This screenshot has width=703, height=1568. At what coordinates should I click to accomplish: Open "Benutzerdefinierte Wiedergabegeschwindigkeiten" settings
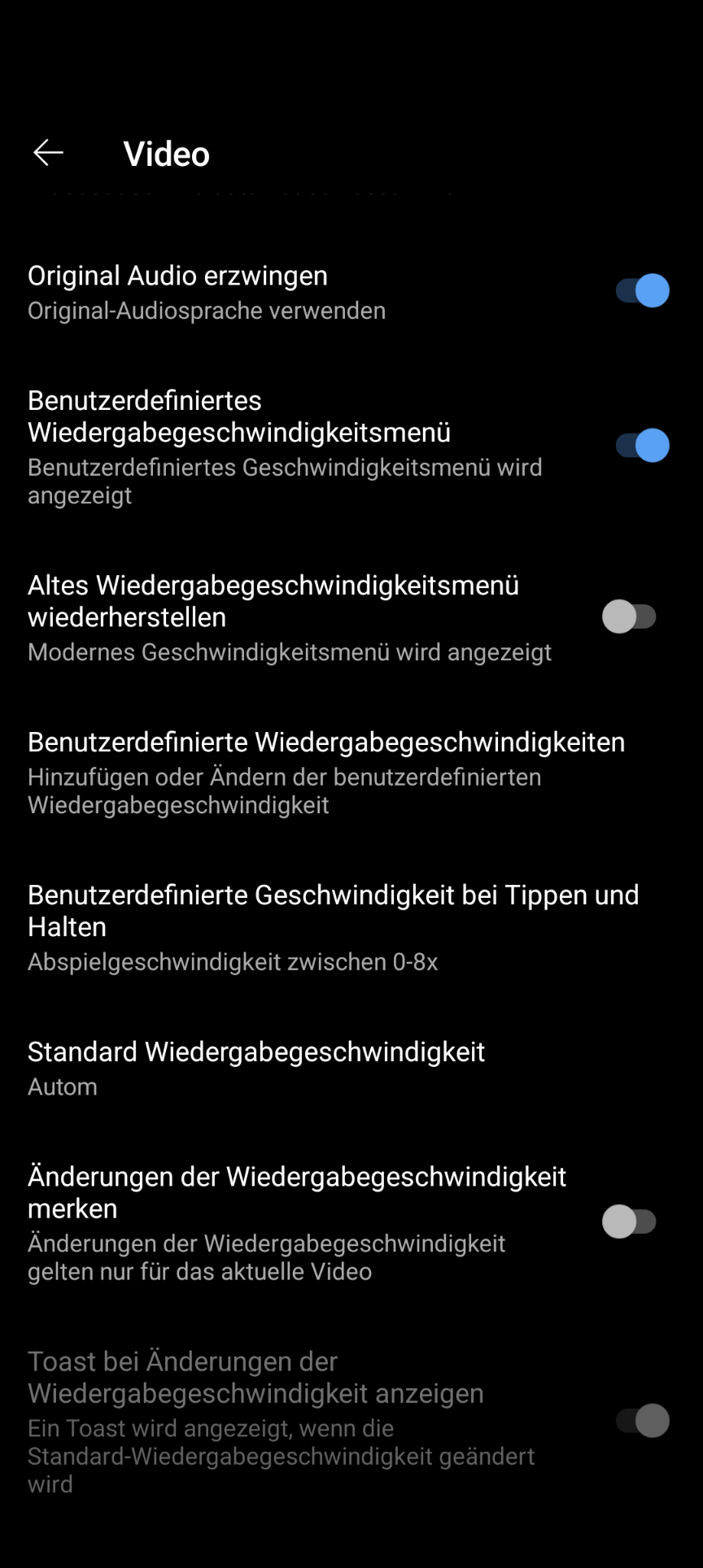(325, 742)
